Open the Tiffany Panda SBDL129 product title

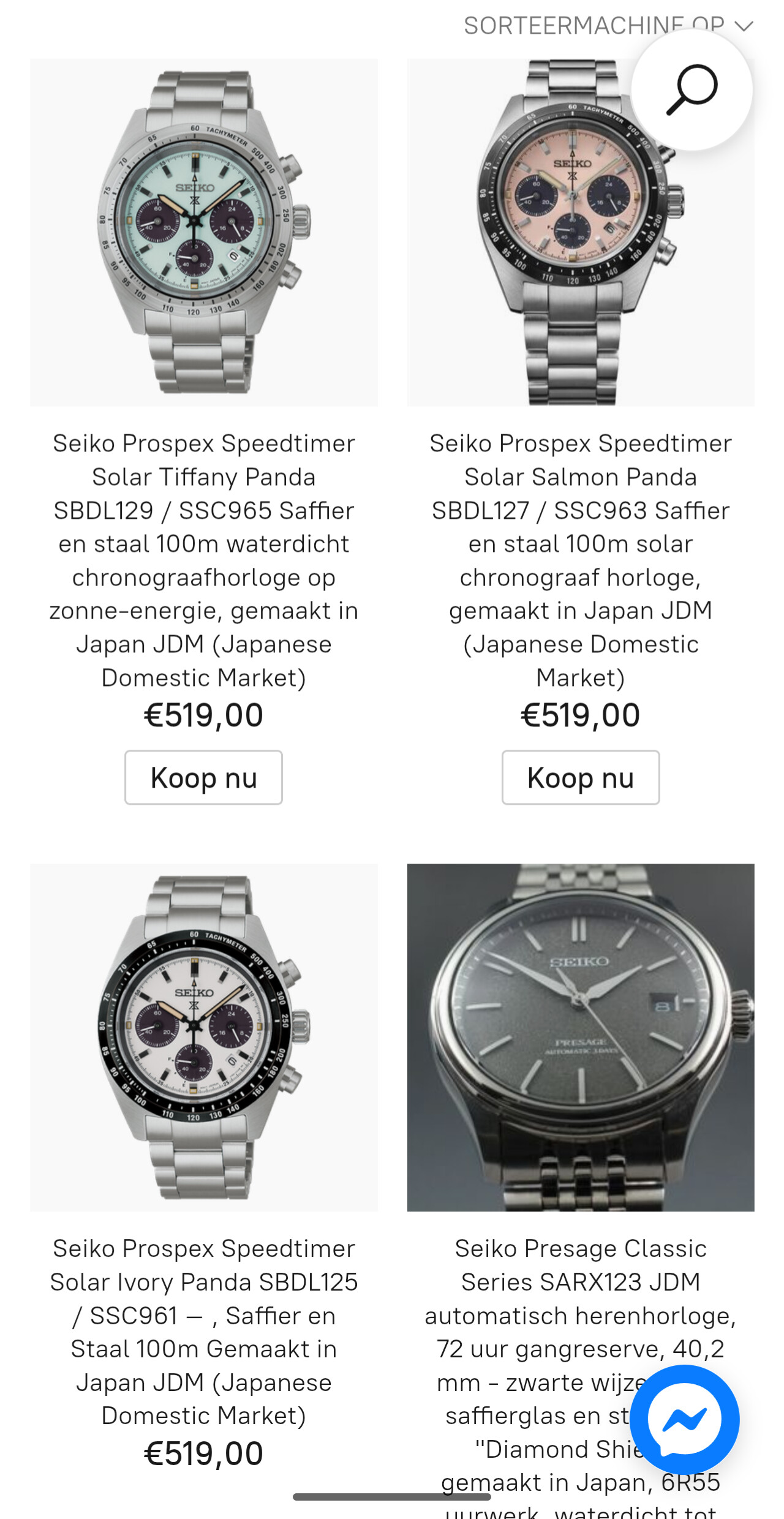pos(203,560)
